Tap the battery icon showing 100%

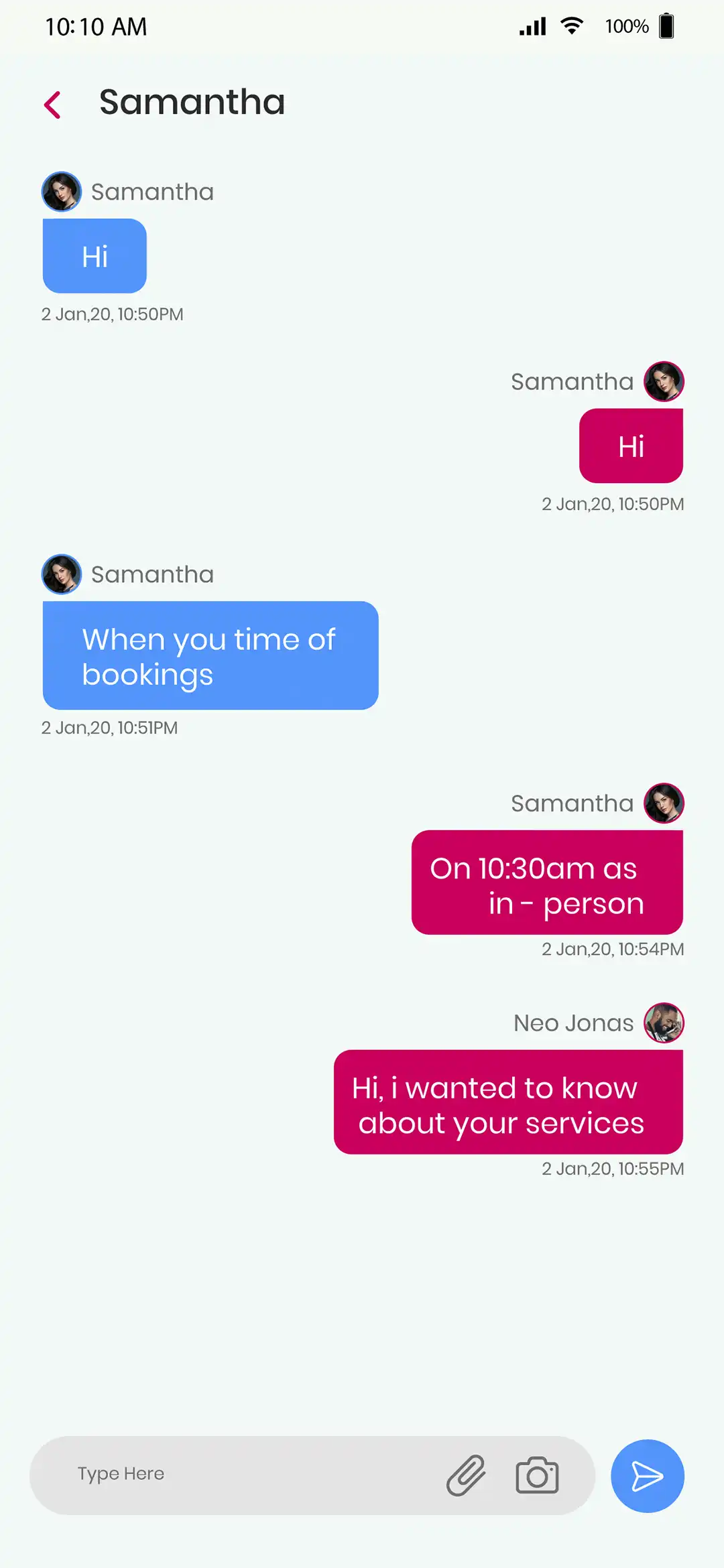(x=666, y=26)
